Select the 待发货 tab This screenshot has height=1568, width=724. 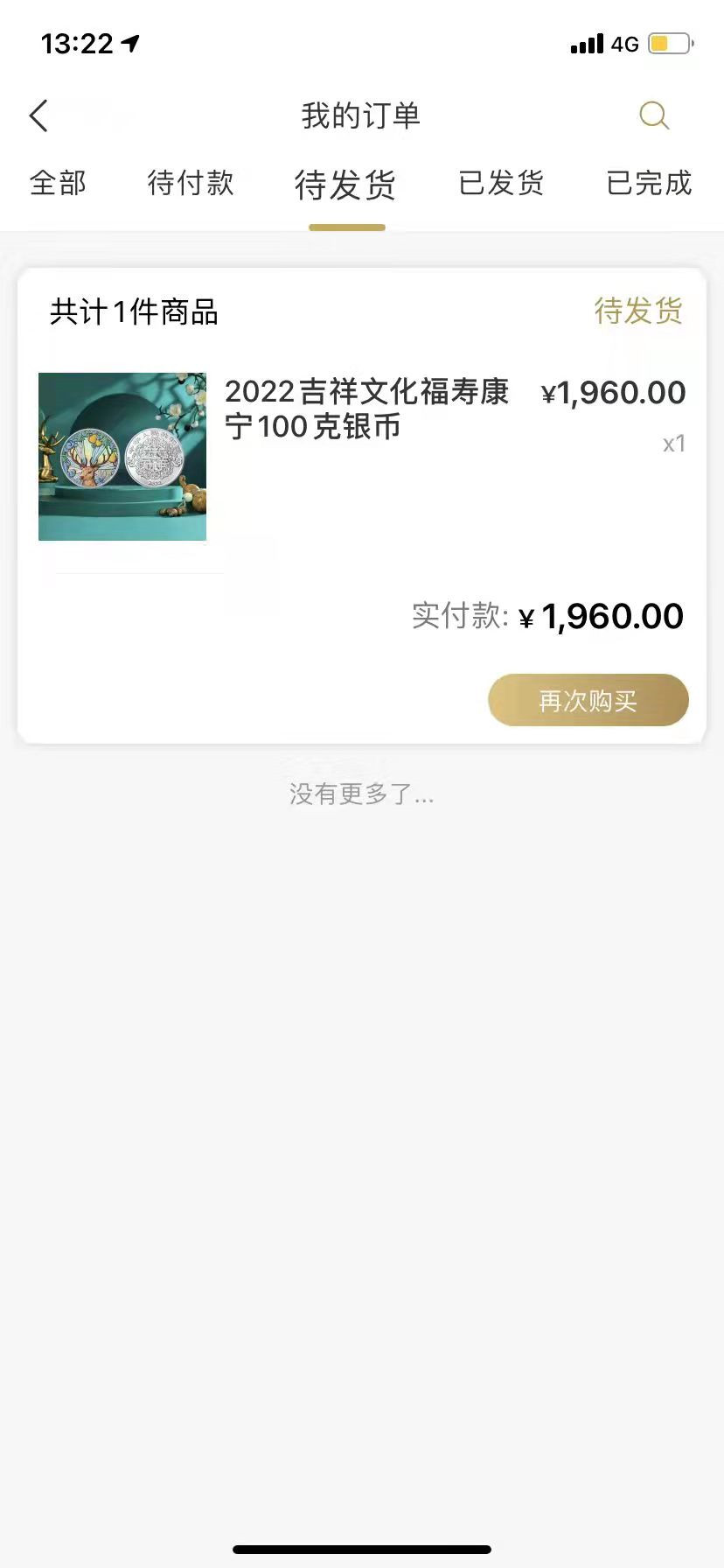tap(345, 185)
